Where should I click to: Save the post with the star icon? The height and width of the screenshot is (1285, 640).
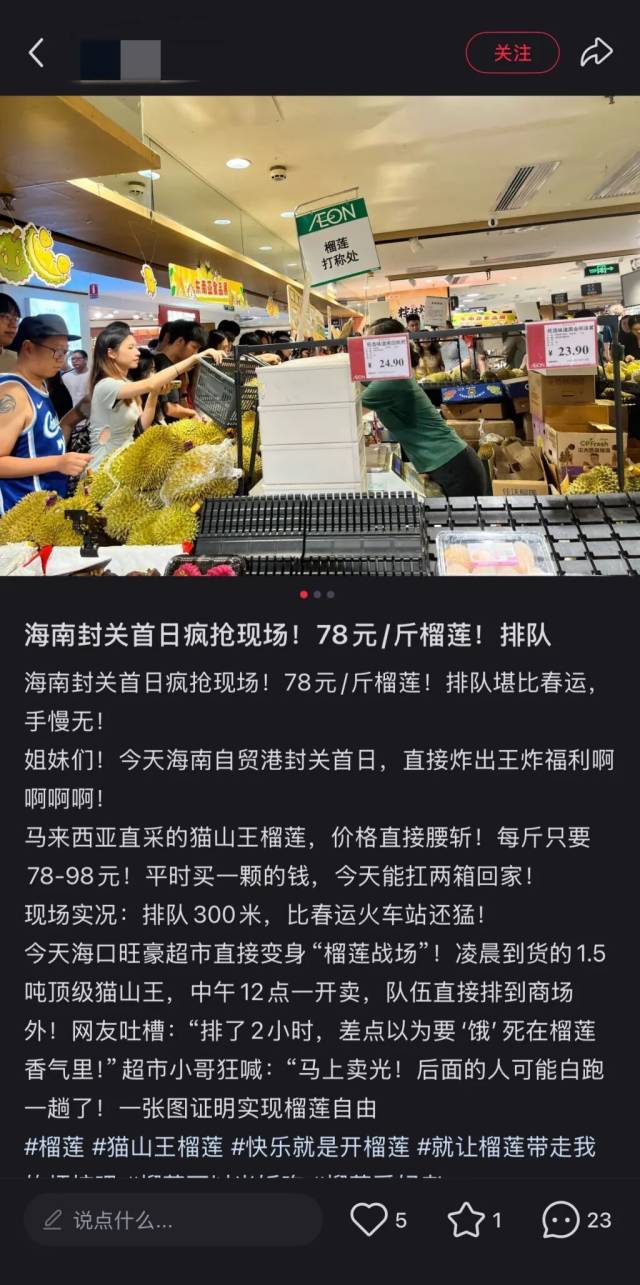(x=466, y=1220)
